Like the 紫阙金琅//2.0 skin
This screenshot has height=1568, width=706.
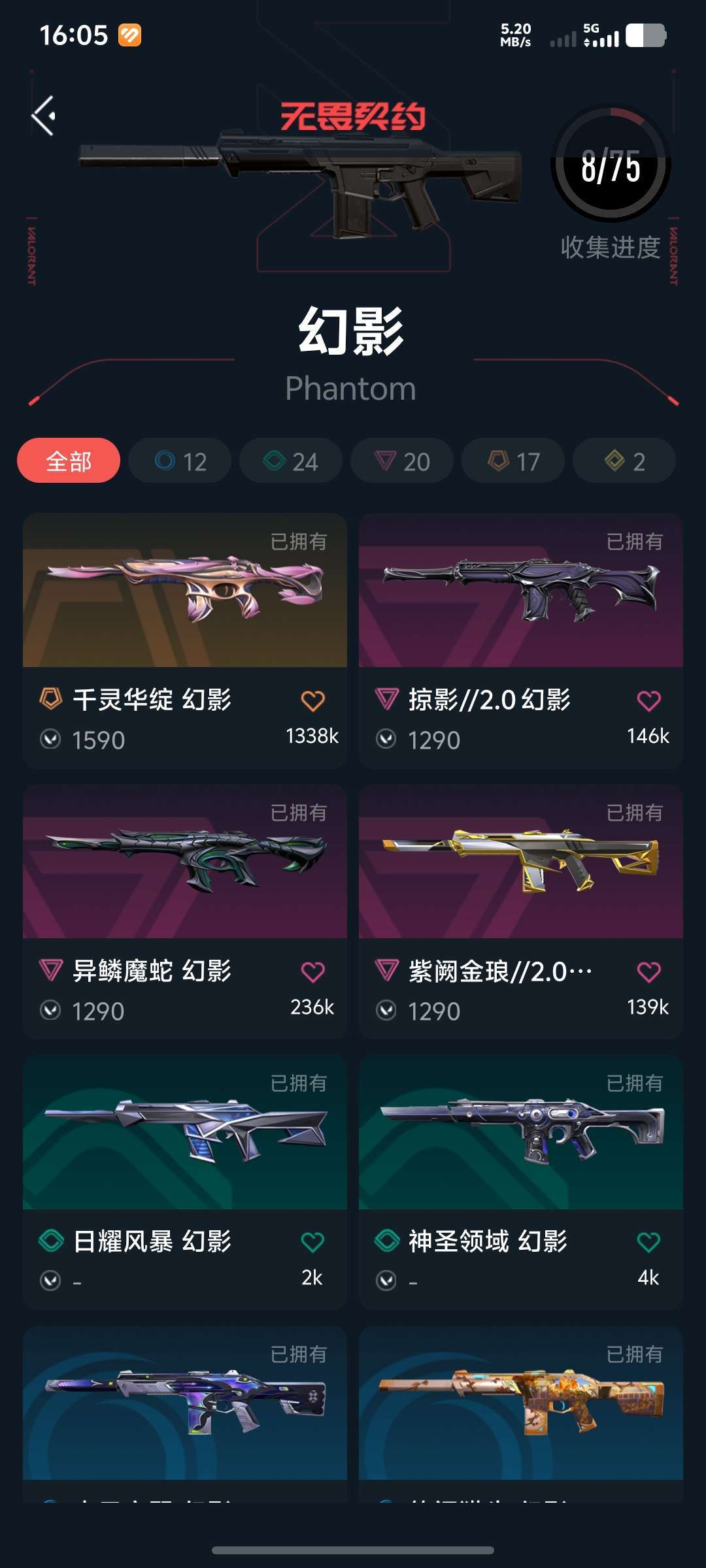648,972
